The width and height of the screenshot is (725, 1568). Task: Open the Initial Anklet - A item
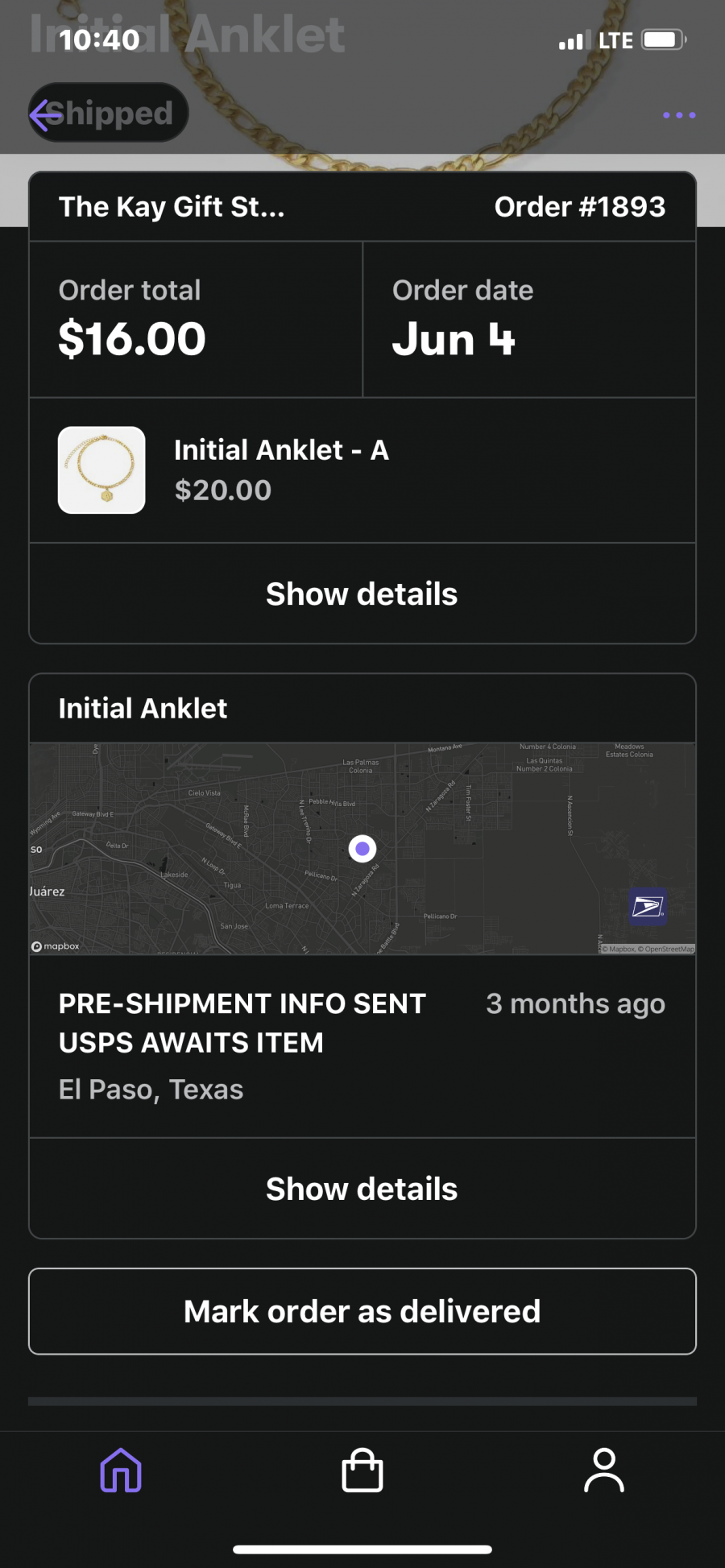tap(362, 470)
